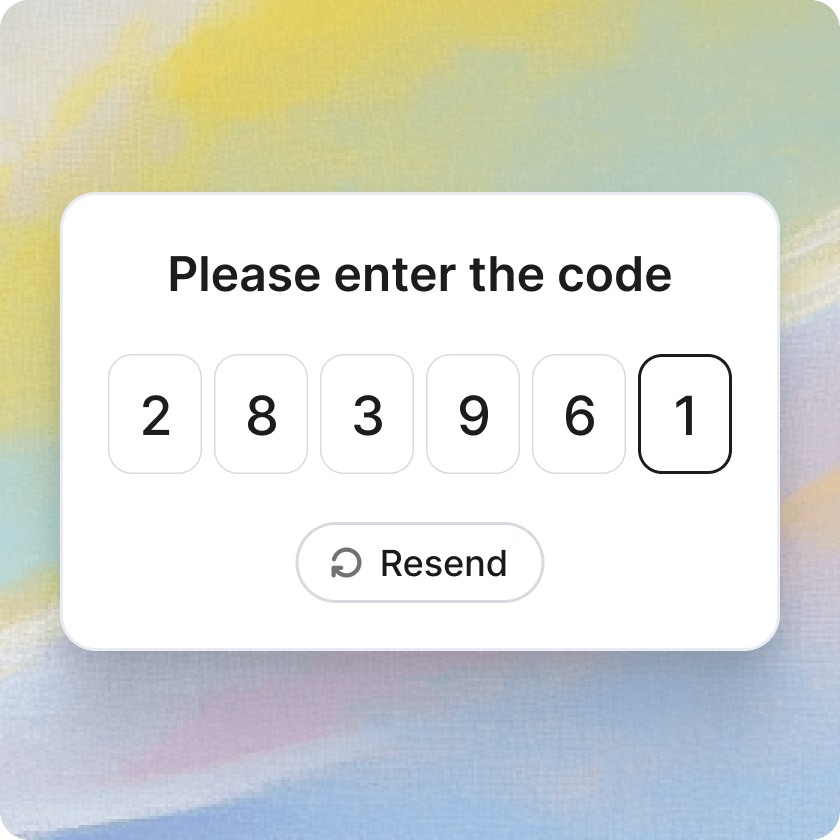Resend the verification code

click(x=420, y=563)
